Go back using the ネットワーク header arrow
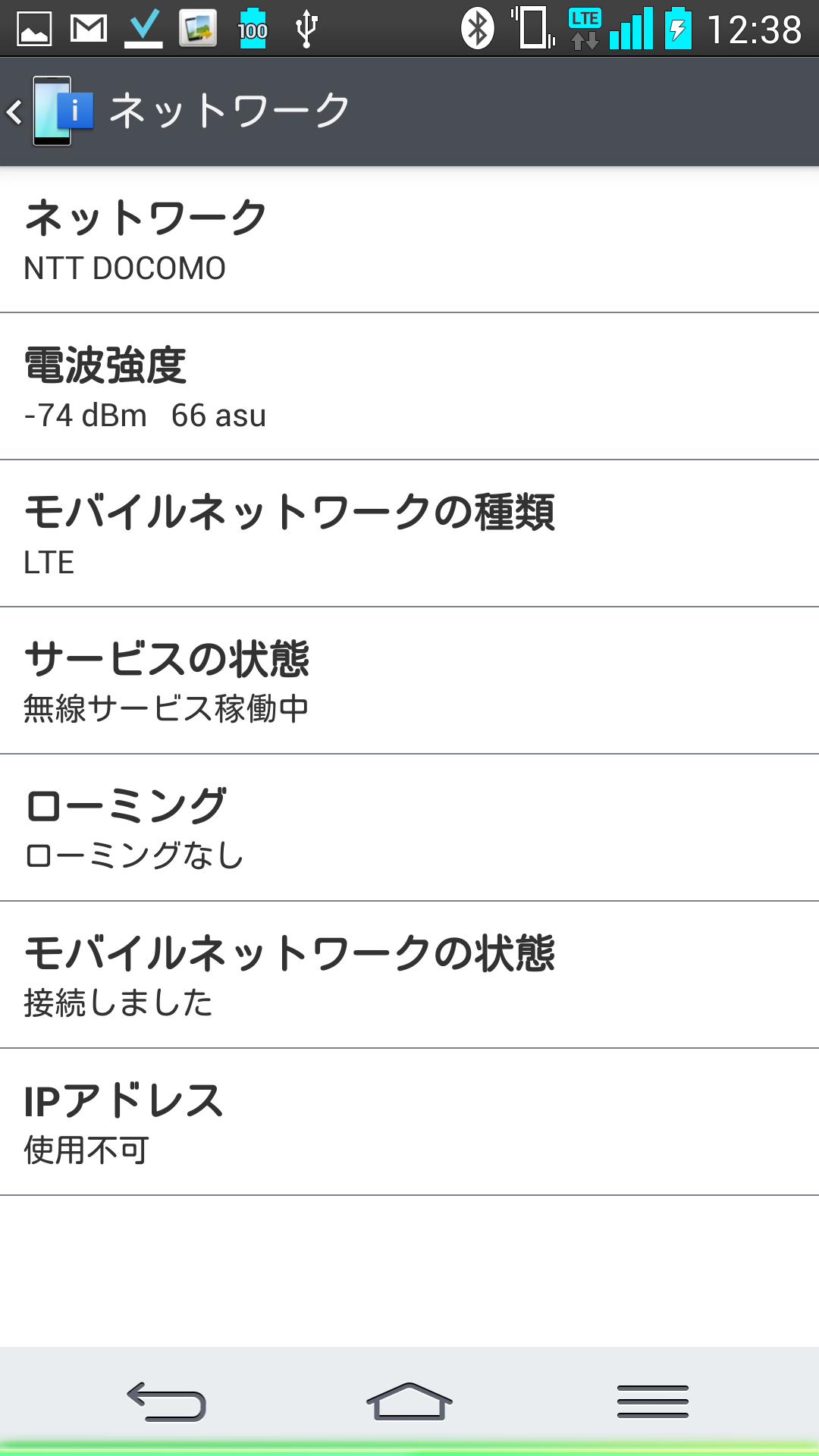Image resolution: width=819 pixels, height=1456 pixels. click(x=15, y=112)
